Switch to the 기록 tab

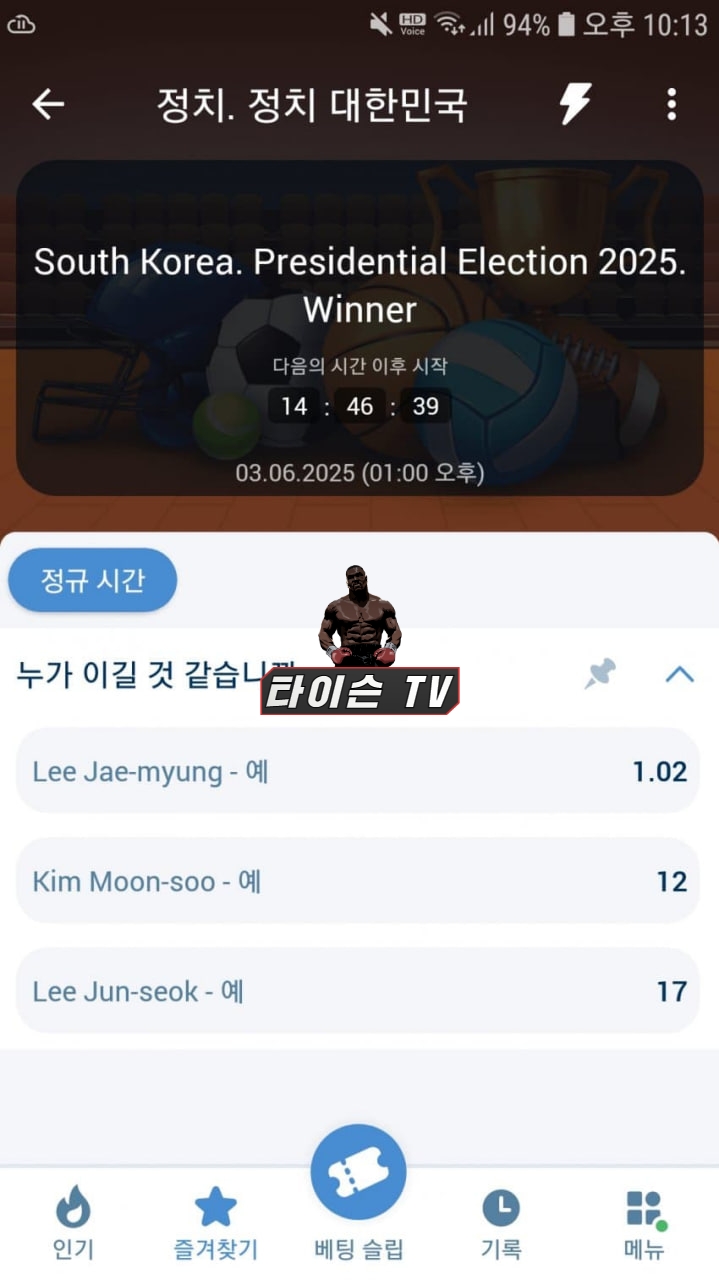tap(501, 1222)
